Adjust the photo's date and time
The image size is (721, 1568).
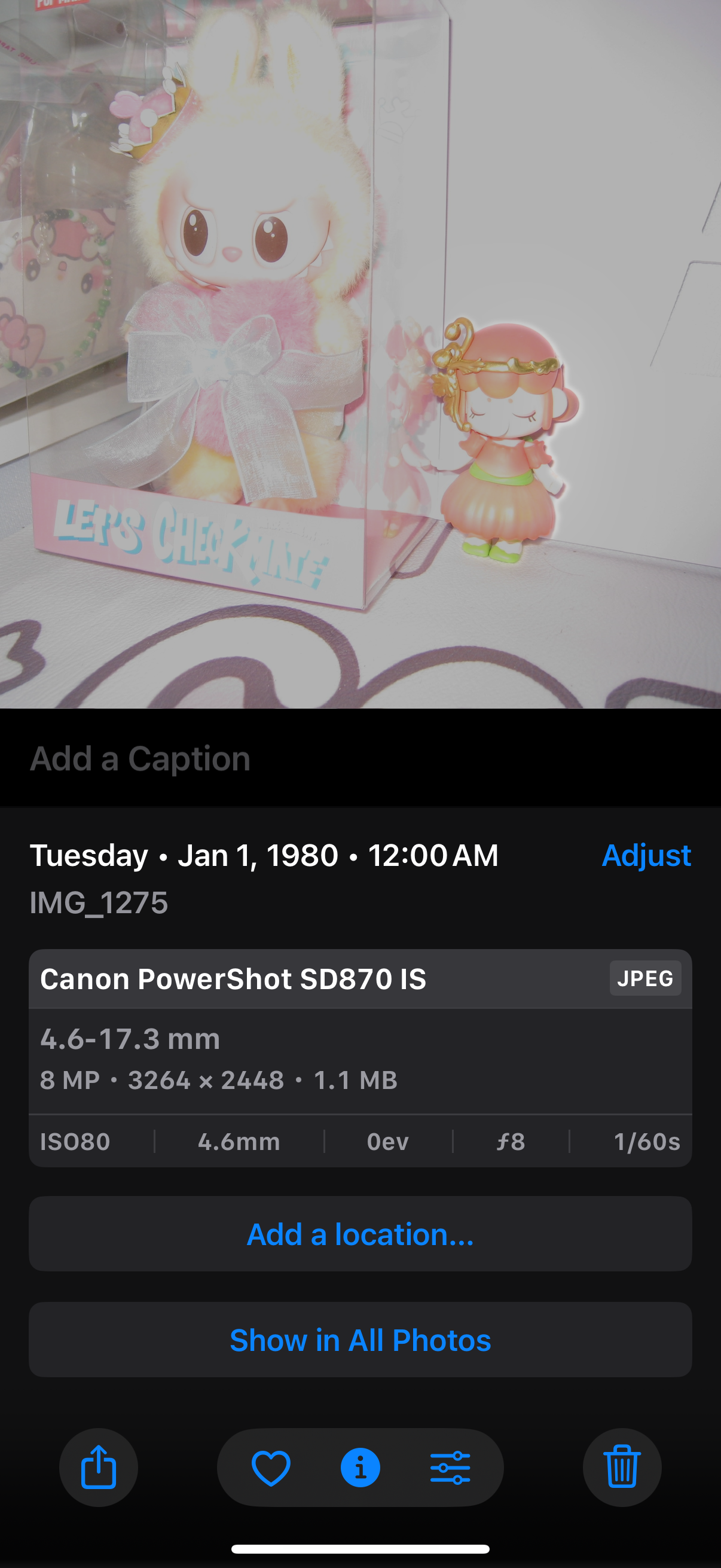646,855
